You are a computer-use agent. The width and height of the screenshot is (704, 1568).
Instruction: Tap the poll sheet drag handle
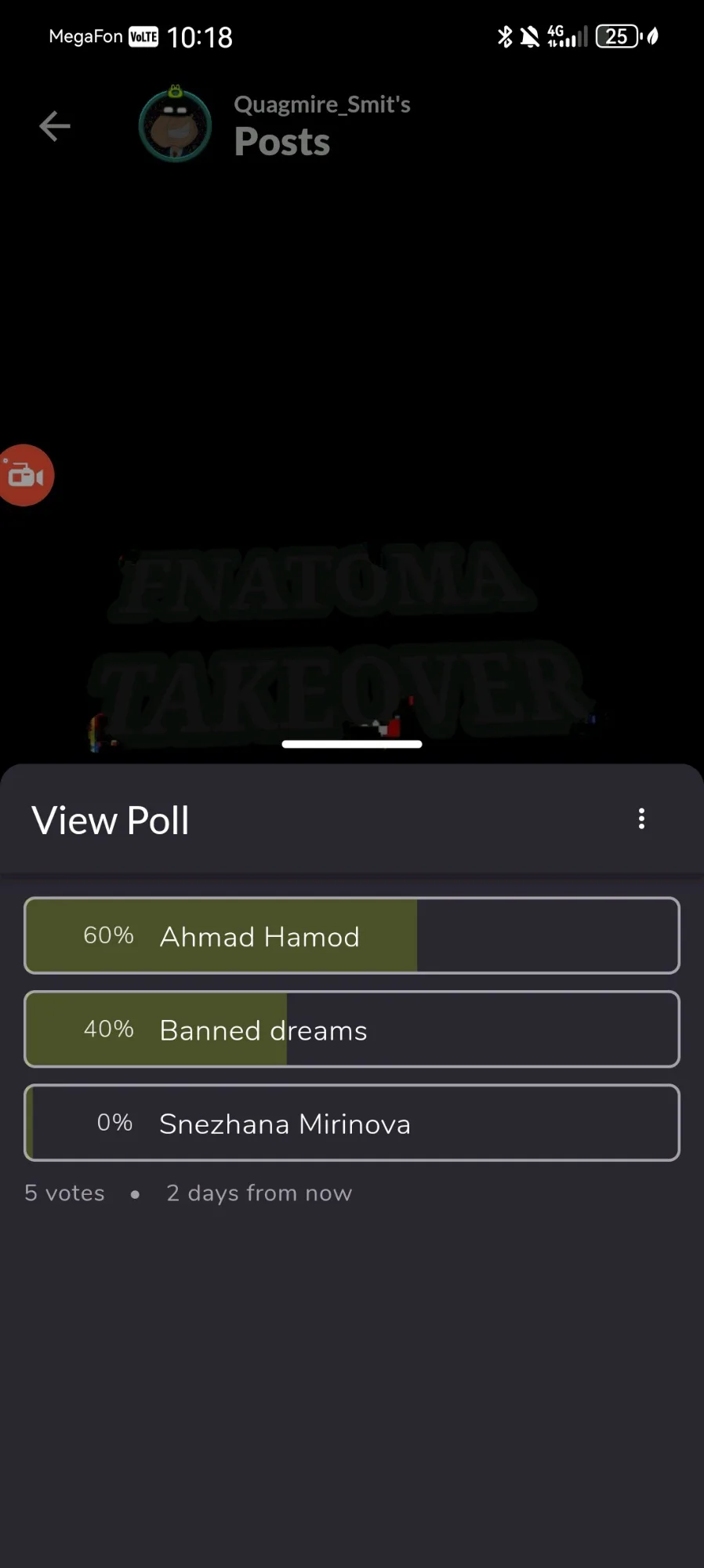352,744
